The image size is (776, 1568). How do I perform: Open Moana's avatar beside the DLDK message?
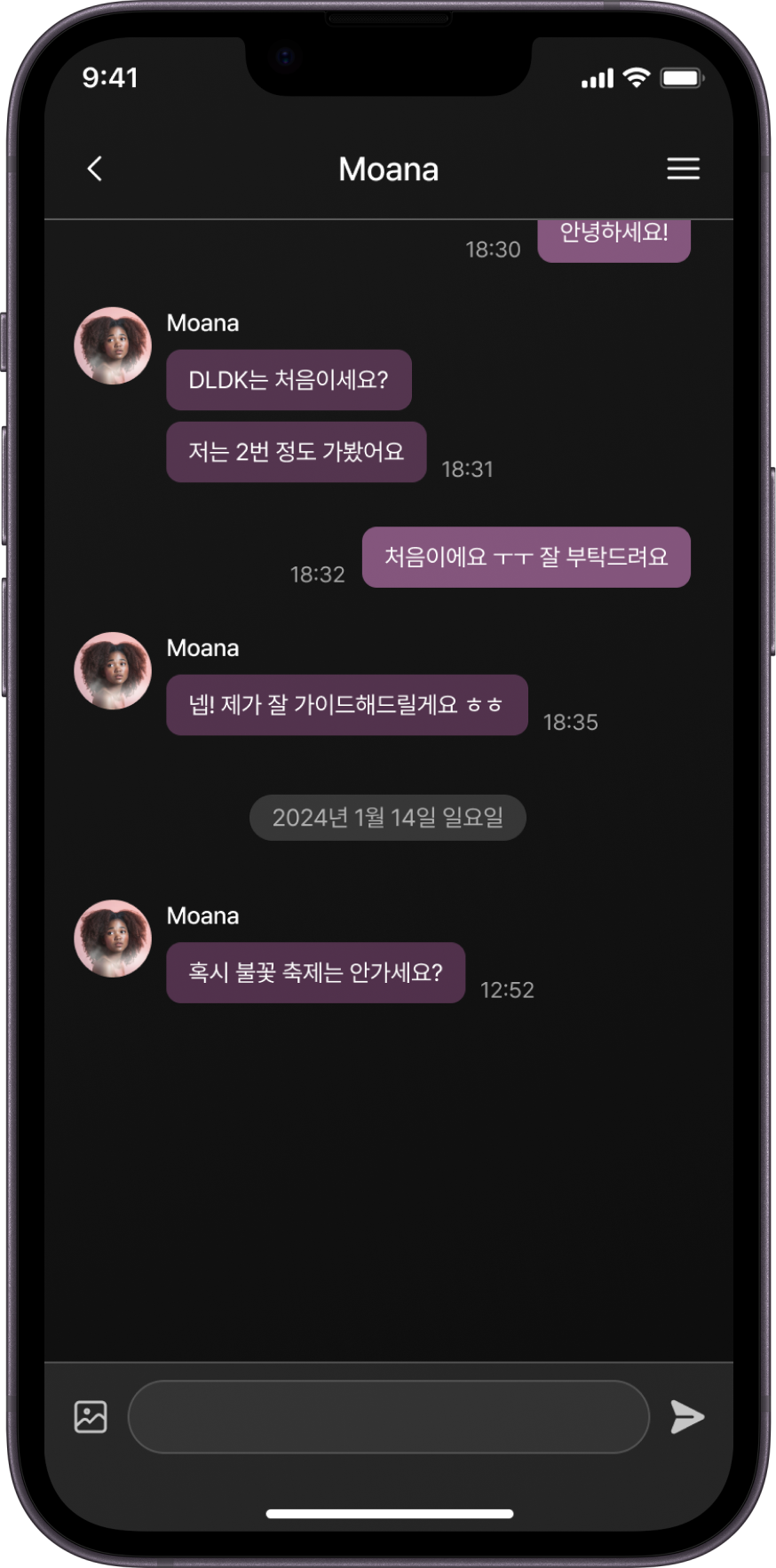pyautogui.click(x=113, y=346)
